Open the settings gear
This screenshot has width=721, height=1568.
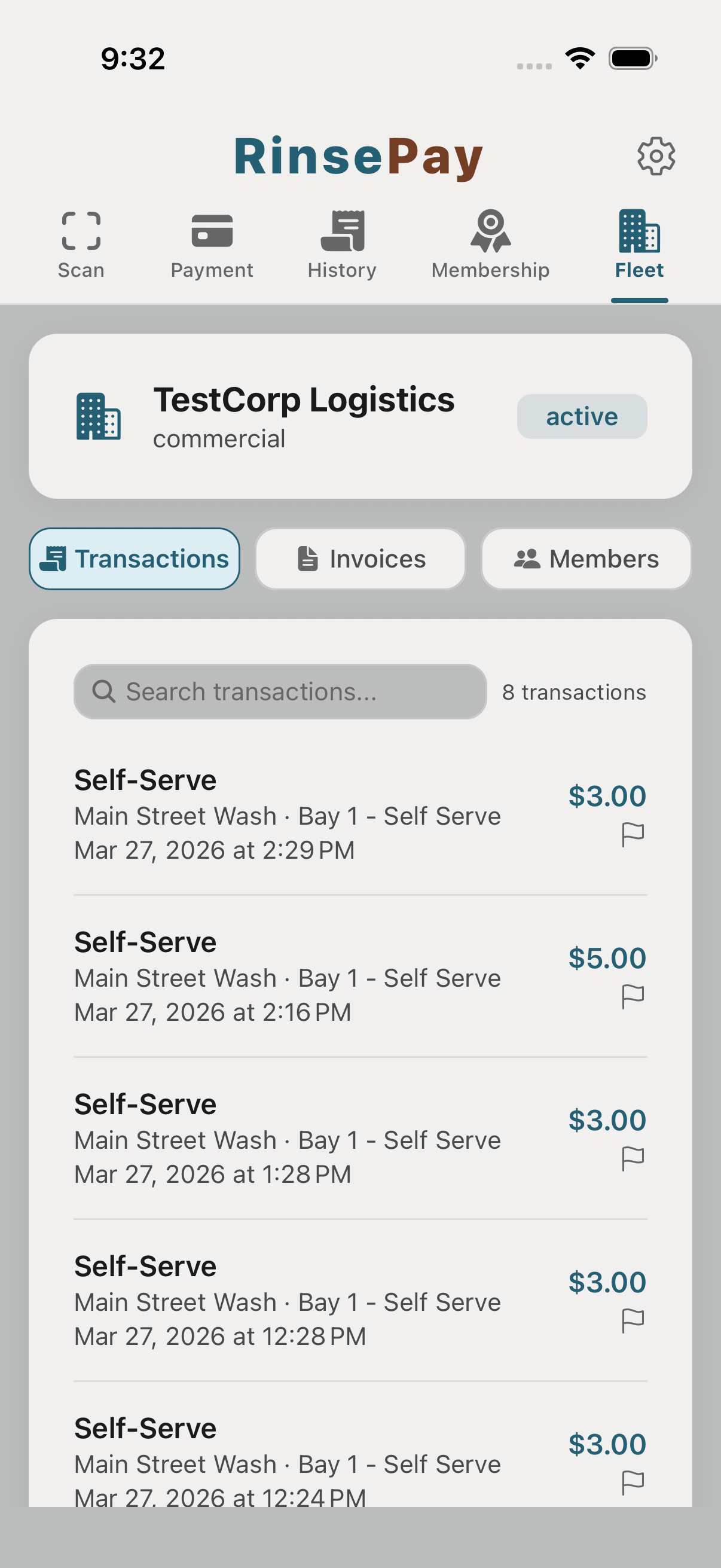pos(656,156)
